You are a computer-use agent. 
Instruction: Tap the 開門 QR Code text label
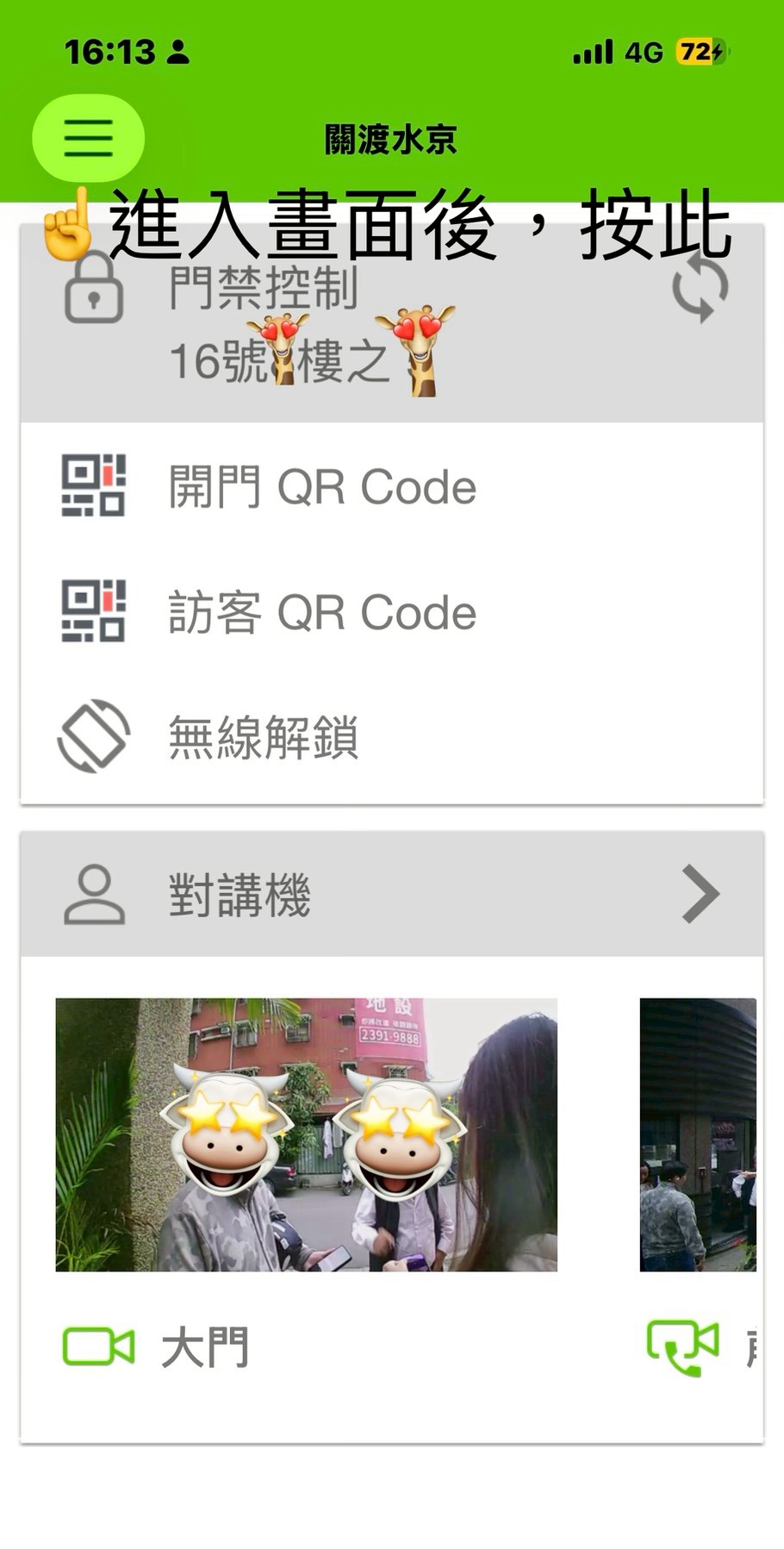321,485
